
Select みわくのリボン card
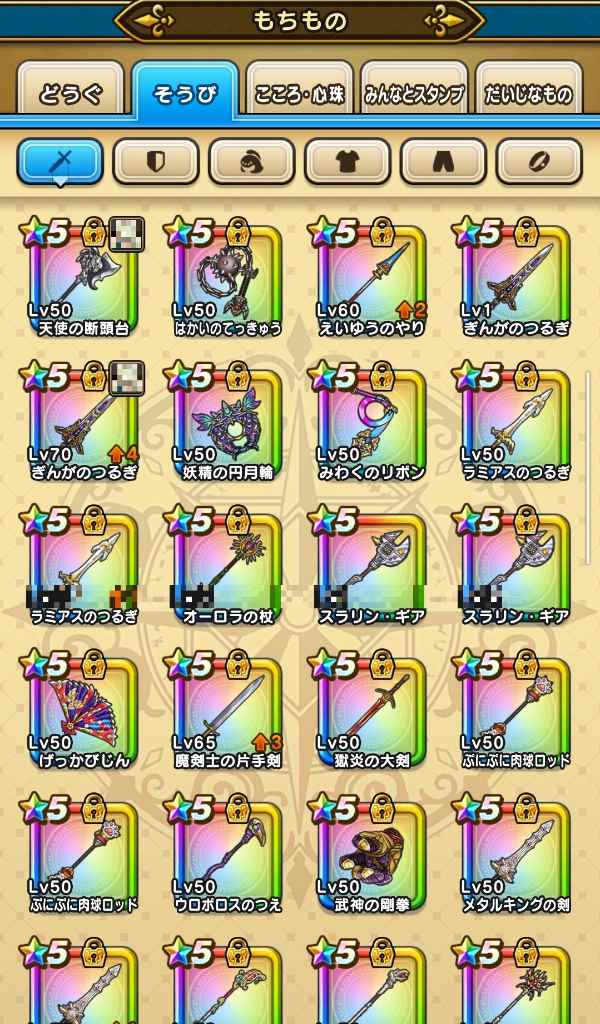tap(371, 423)
